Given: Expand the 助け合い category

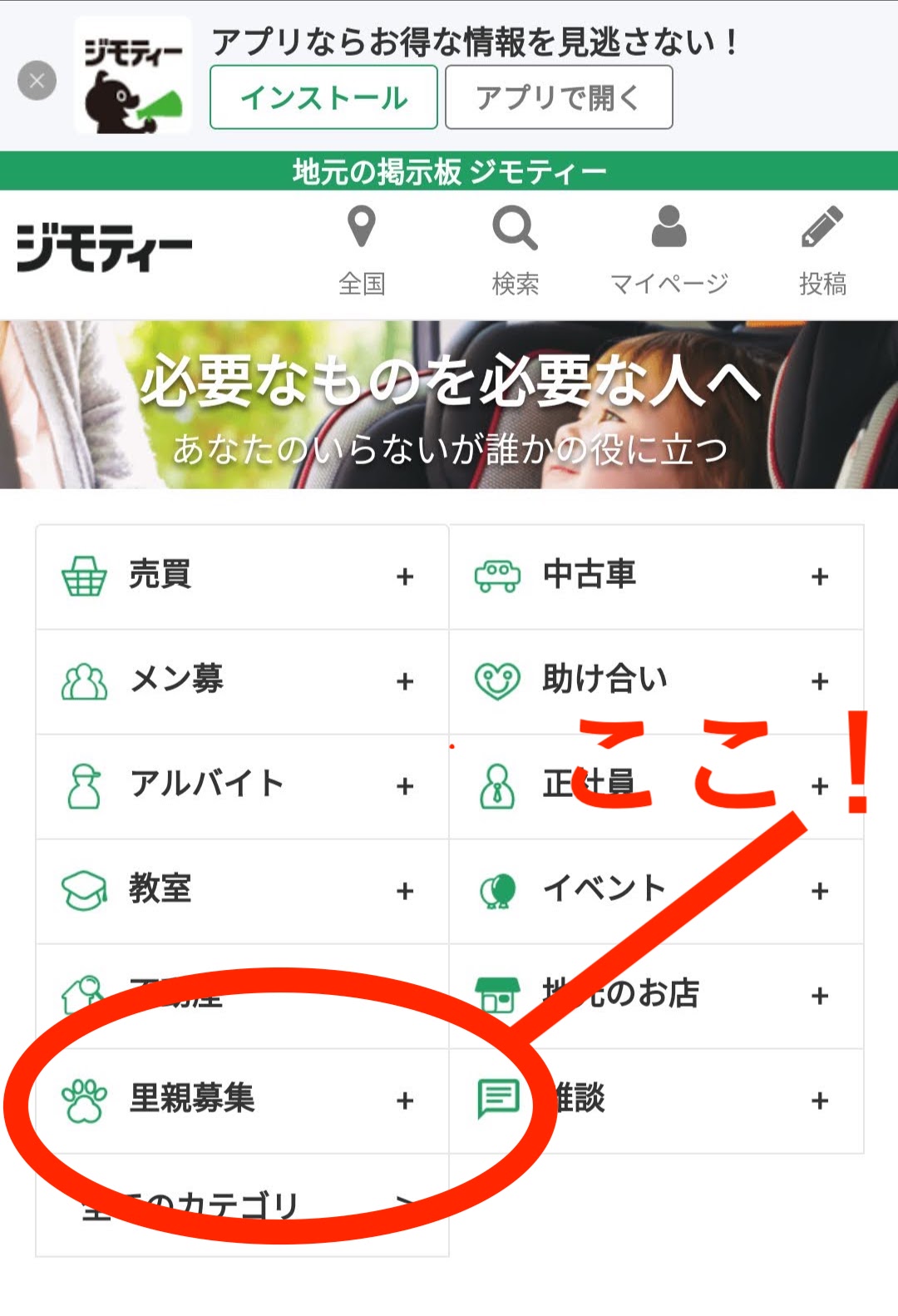Looking at the screenshot, I should (655, 680).
